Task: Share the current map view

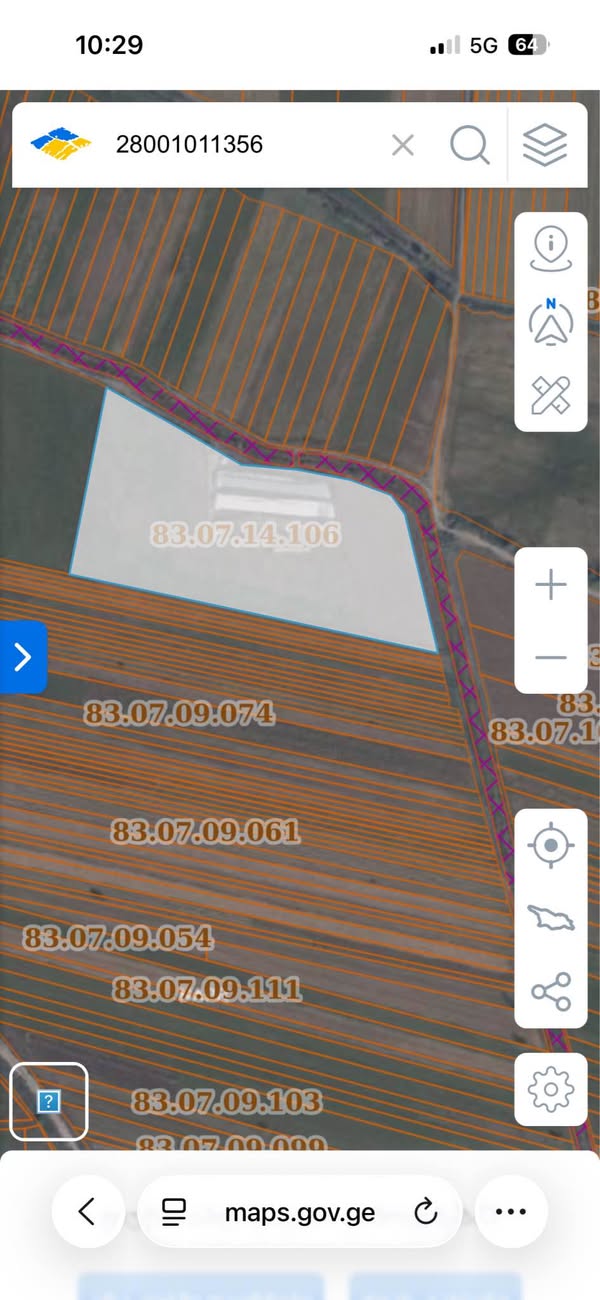Action: [x=551, y=991]
